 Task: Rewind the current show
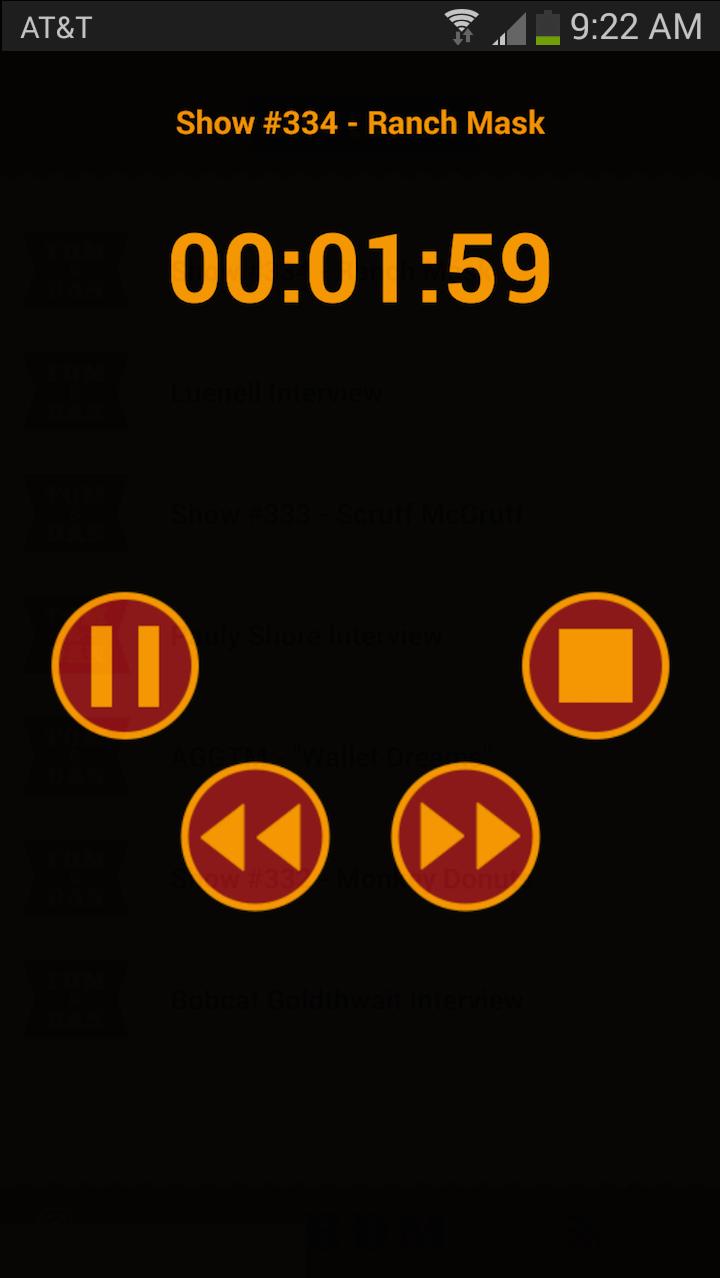255,836
